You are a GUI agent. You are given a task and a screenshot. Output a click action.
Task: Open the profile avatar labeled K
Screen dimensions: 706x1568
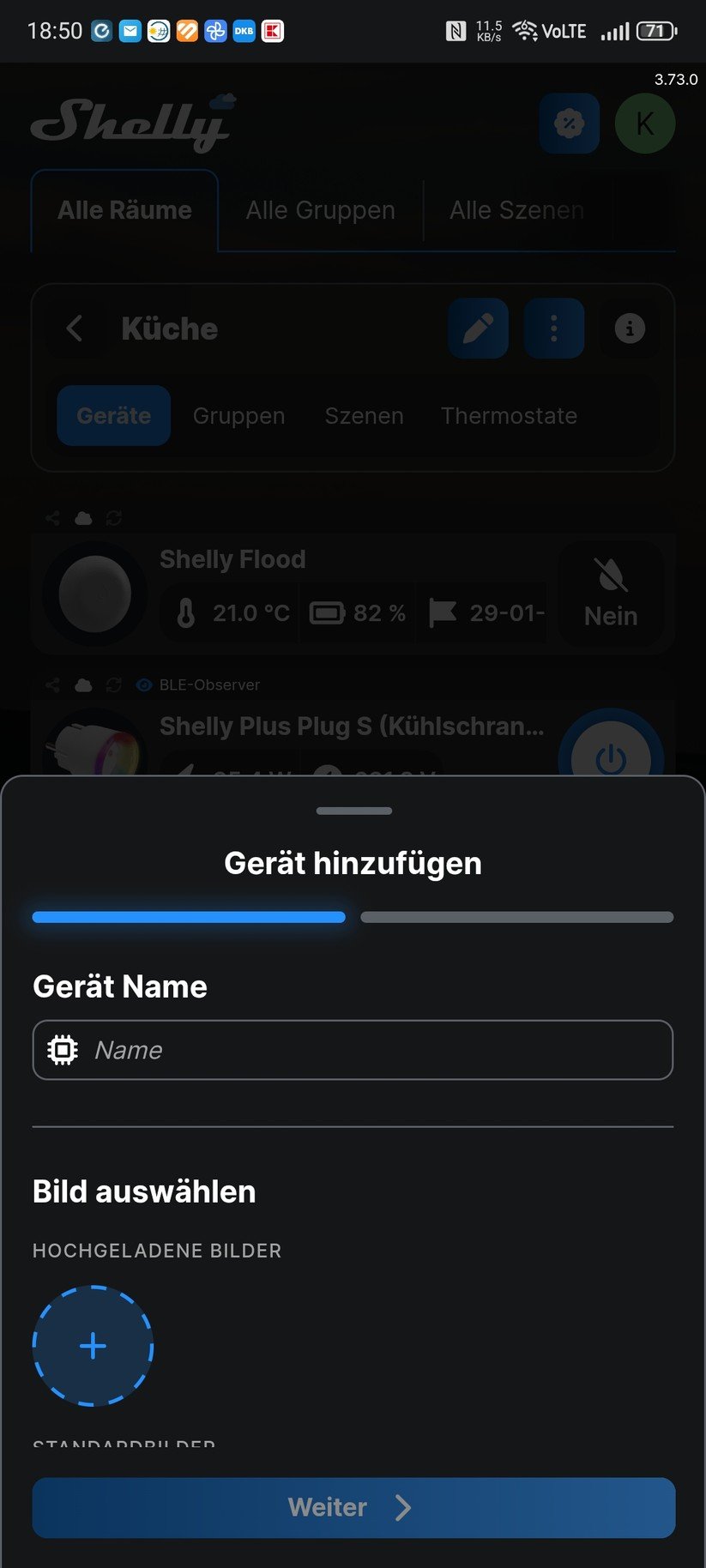click(x=644, y=123)
